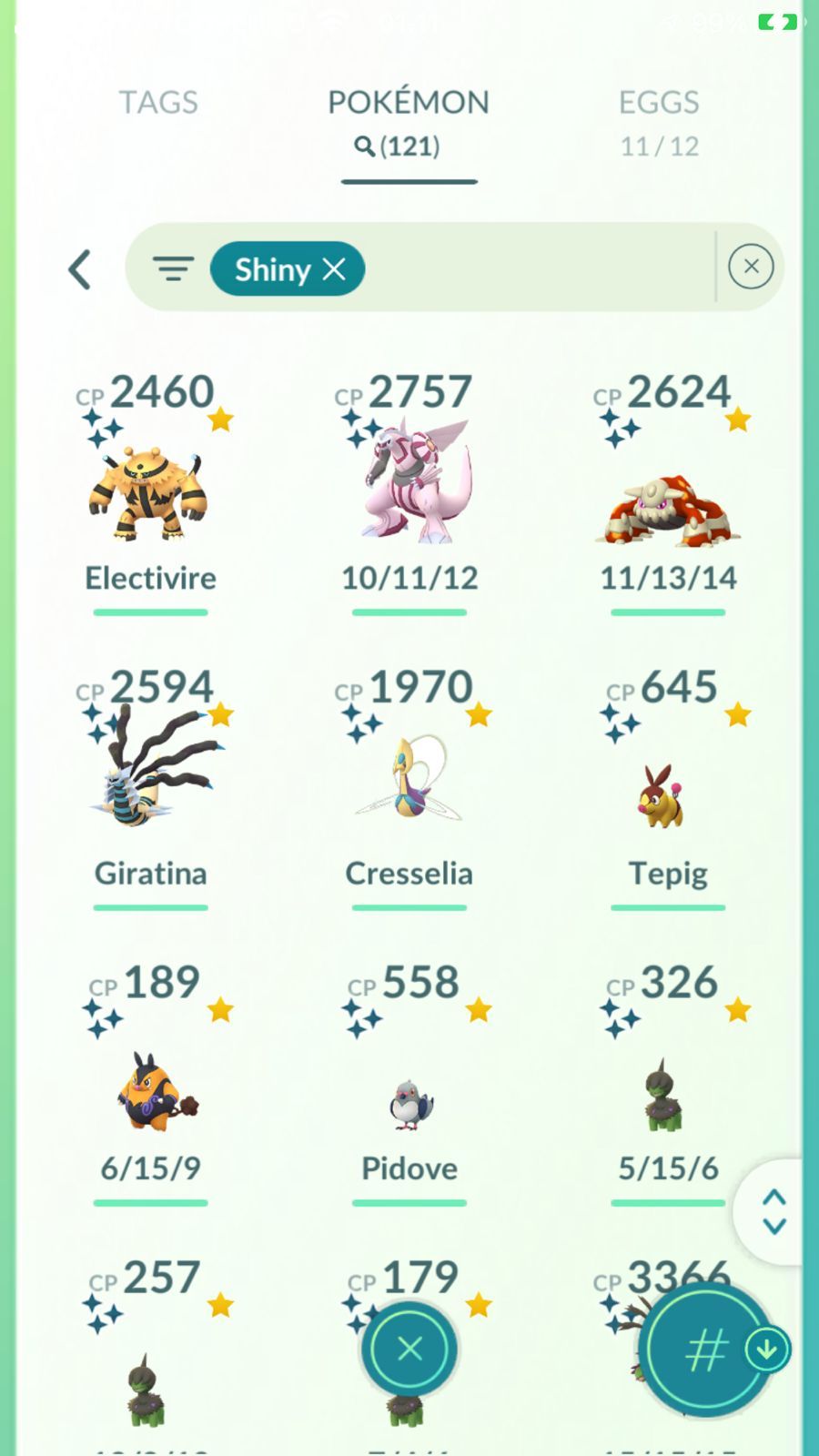Go back with the left arrow
Viewport: 819px width, 1456px height.
[80, 269]
